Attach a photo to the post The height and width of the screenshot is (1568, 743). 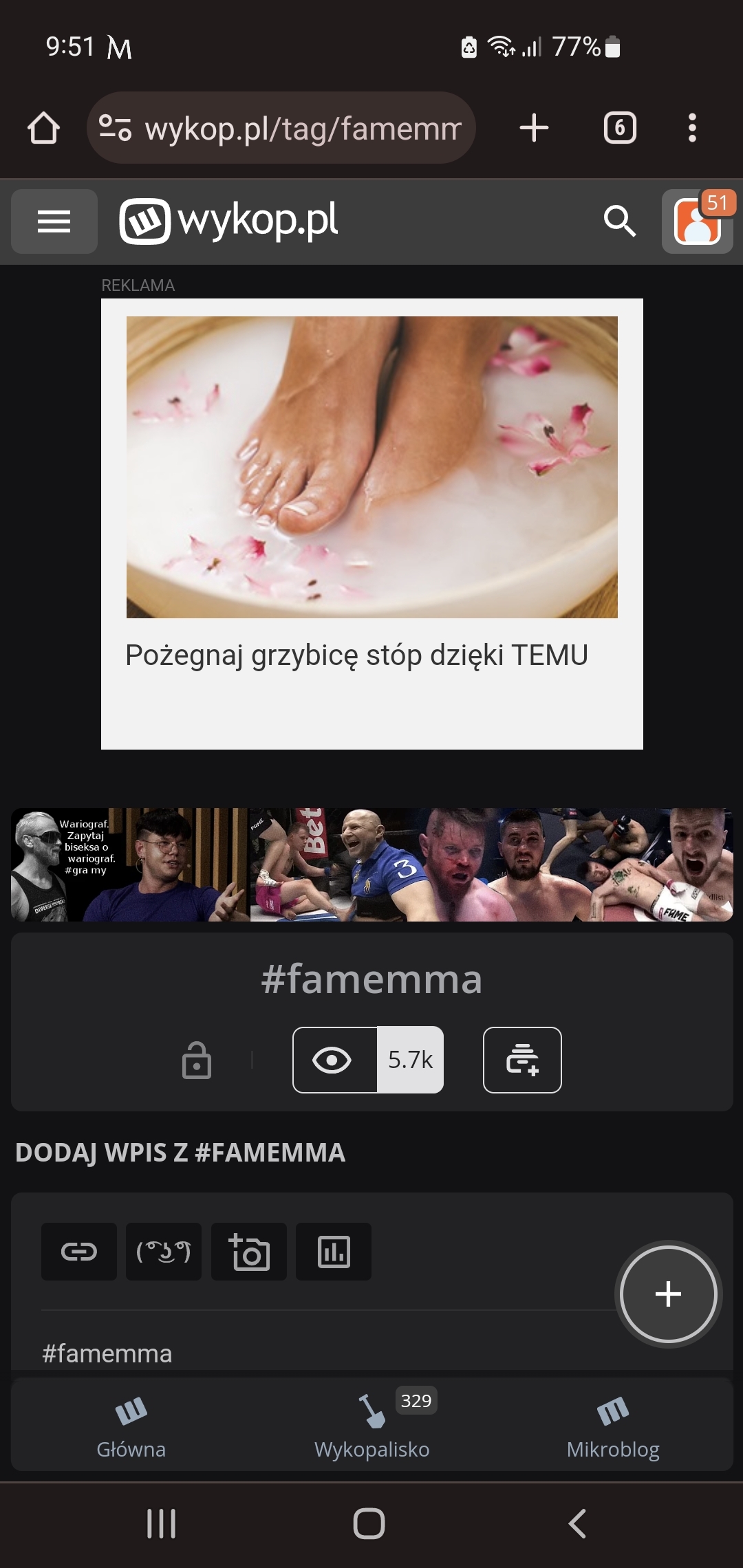[249, 1252]
